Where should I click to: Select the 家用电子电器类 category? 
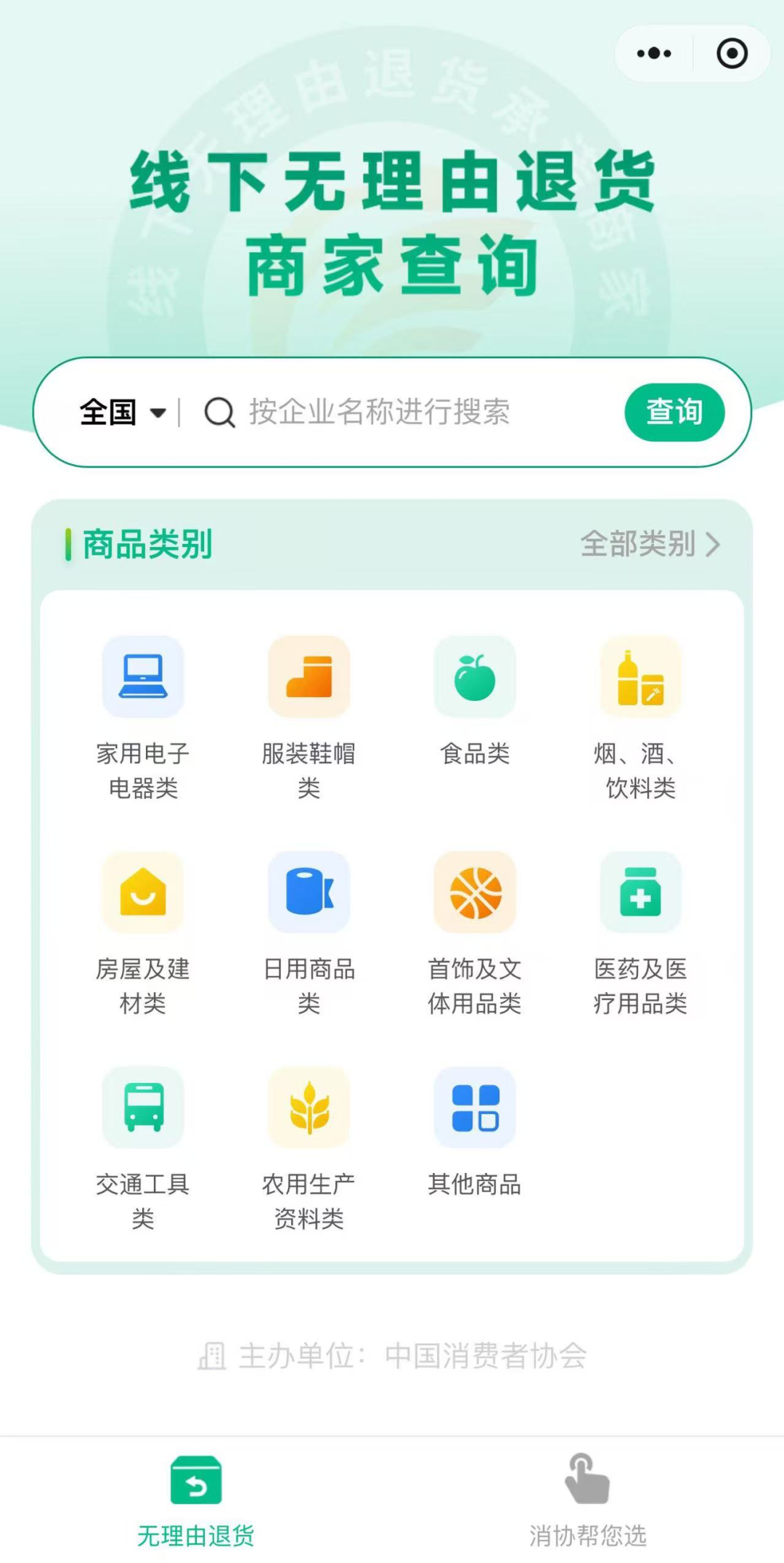(x=143, y=715)
